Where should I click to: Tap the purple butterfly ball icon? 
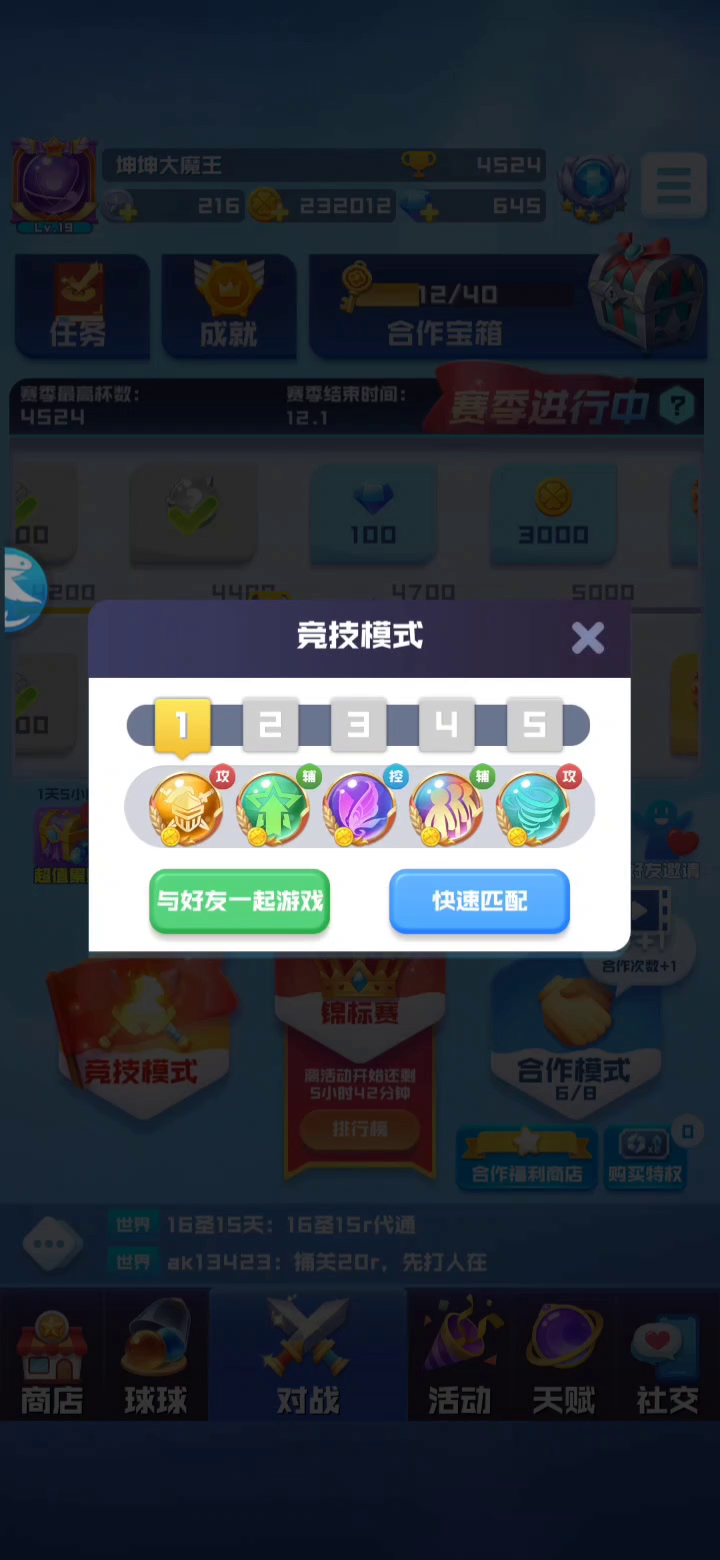click(359, 808)
